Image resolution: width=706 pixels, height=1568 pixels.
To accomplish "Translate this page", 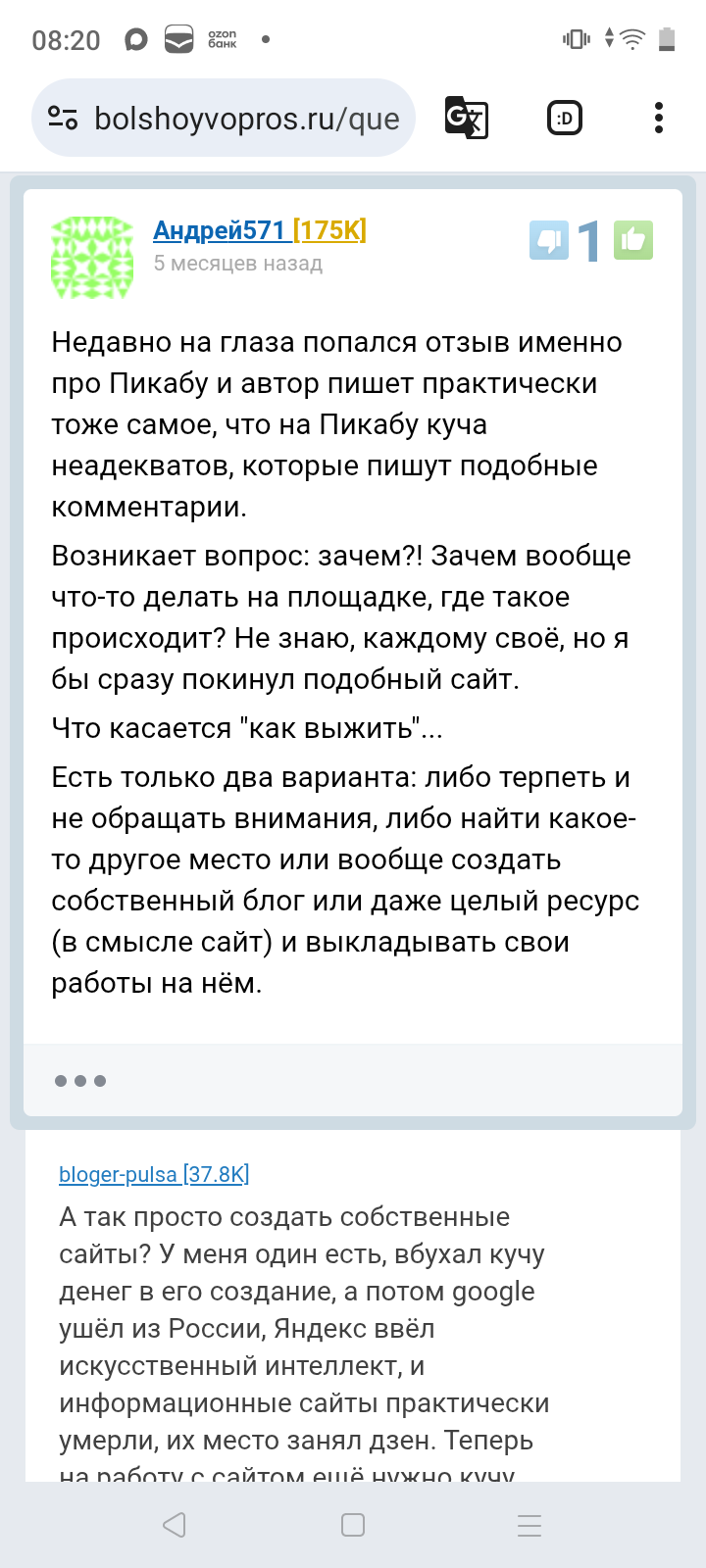I will coord(467,119).
